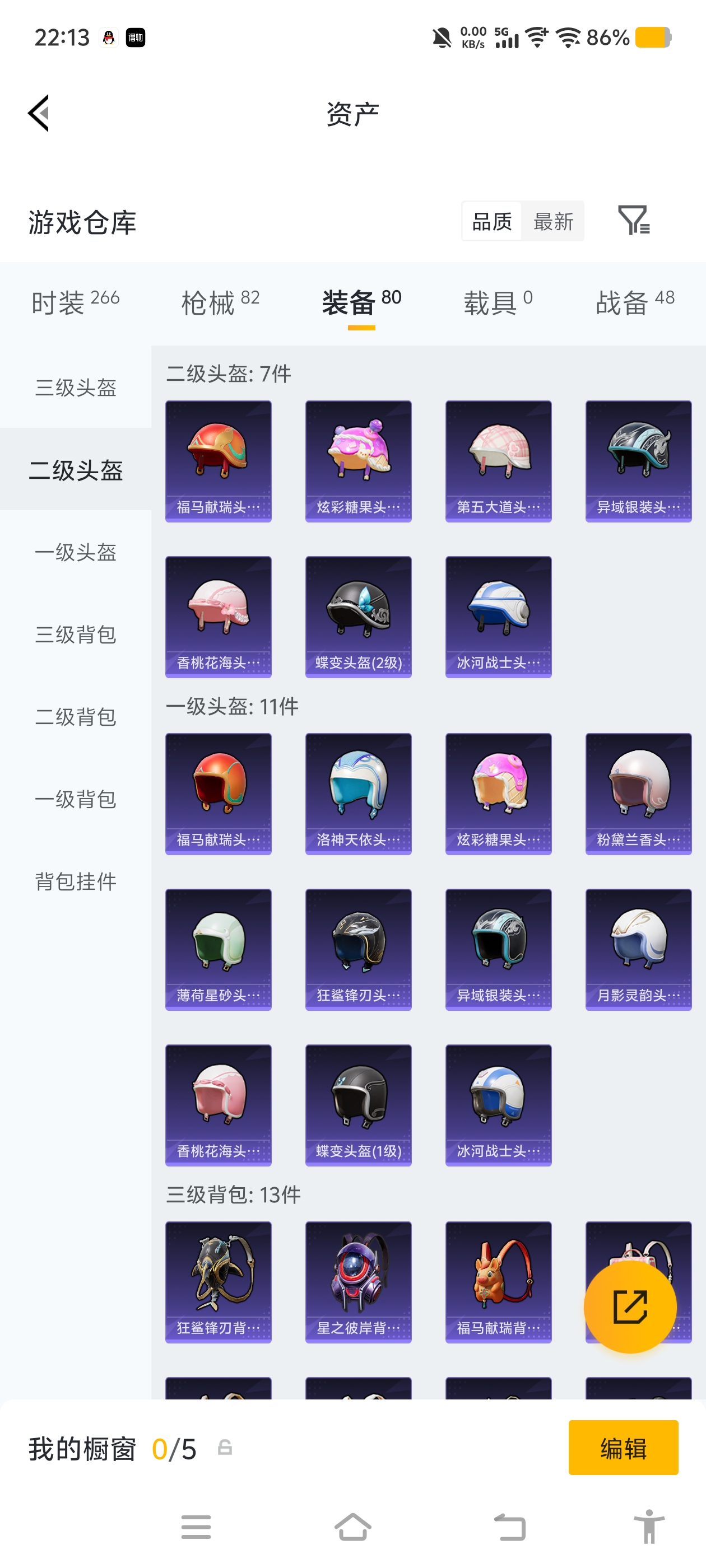Open the filter icon beside 最新
The height and width of the screenshot is (1568, 706).
pos(634,220)
